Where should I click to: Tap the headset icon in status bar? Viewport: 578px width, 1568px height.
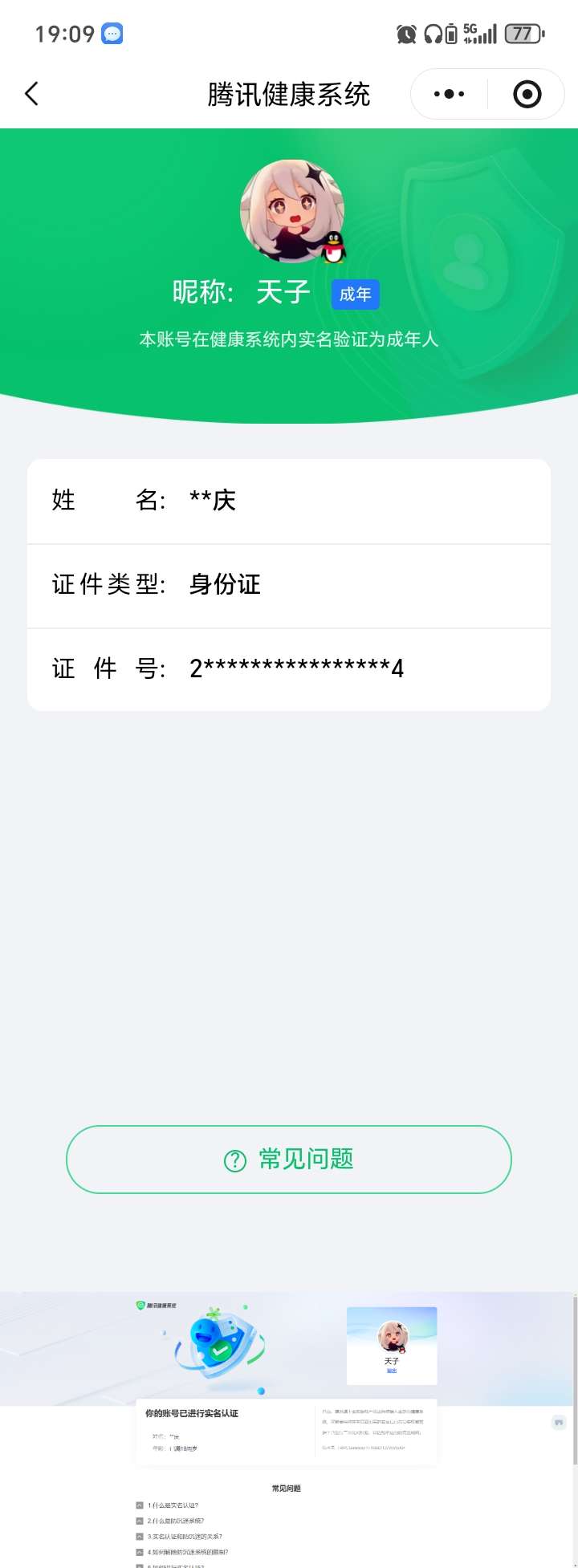tap(433, 33)
